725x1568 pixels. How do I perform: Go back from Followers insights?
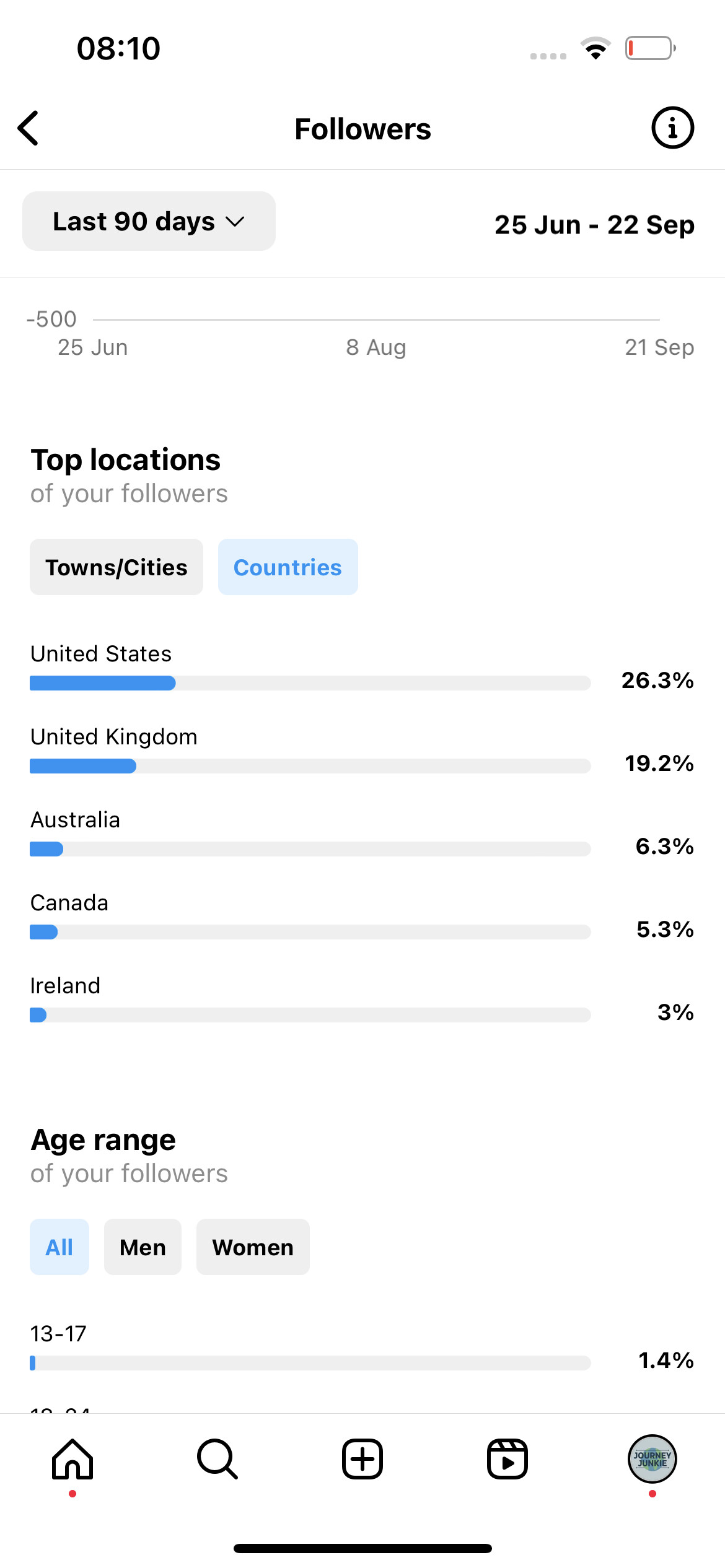click(x=29, y=128)
